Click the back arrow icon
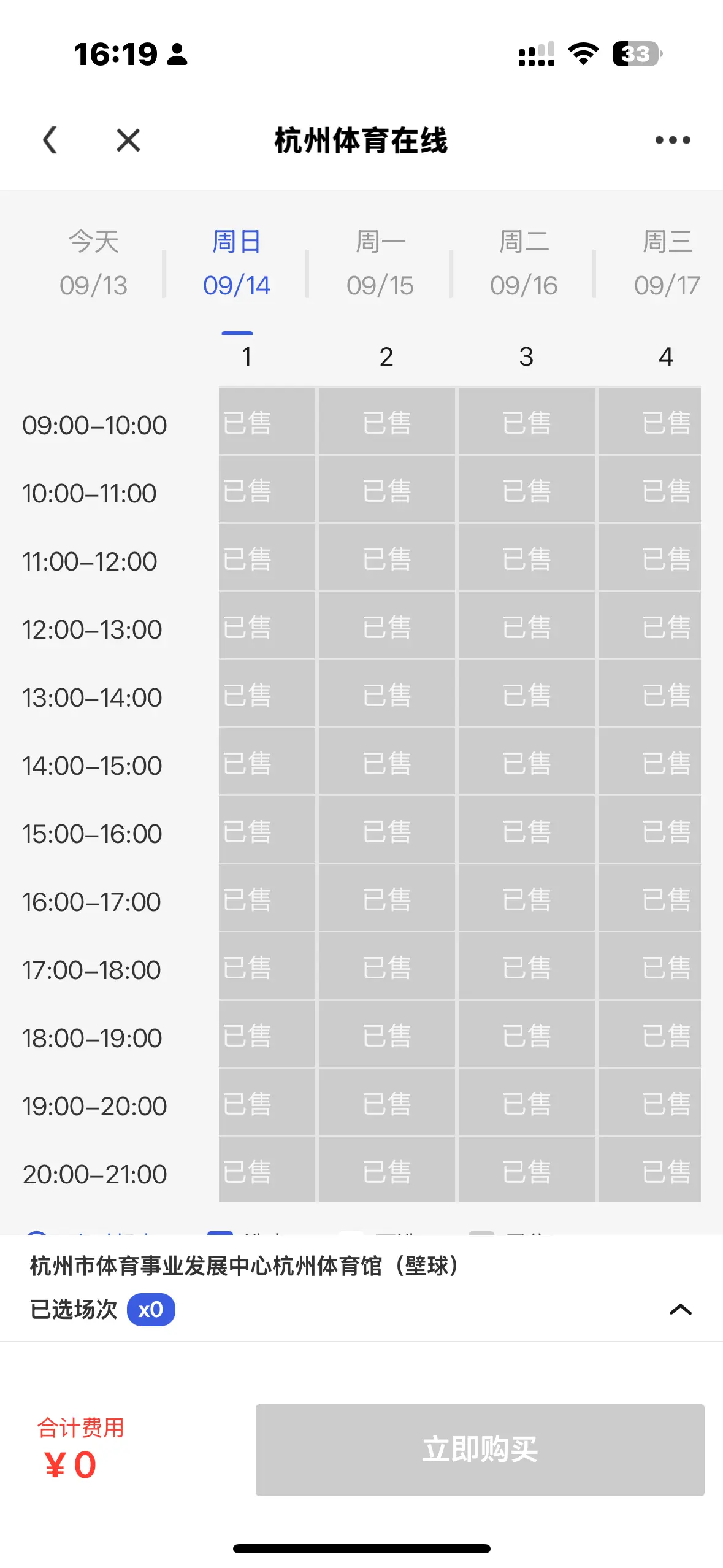This screenshot has width=723, height=1568. click(x=49, y=140)
